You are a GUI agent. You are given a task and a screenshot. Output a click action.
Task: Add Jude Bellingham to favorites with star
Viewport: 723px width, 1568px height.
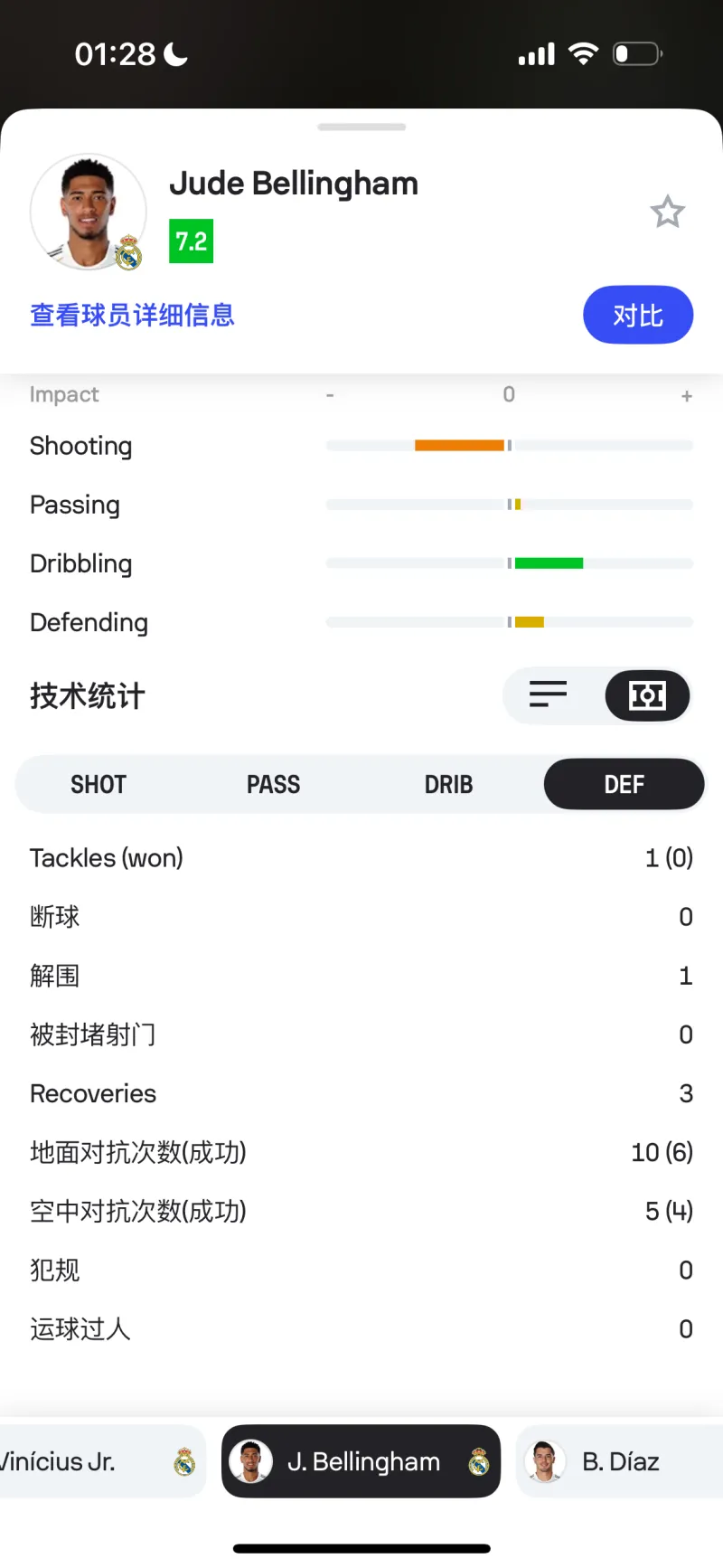point(668,213)
